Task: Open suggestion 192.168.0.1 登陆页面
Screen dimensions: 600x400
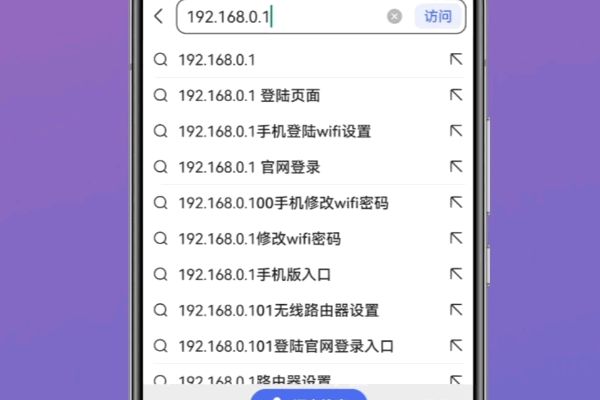Action: 248,95
